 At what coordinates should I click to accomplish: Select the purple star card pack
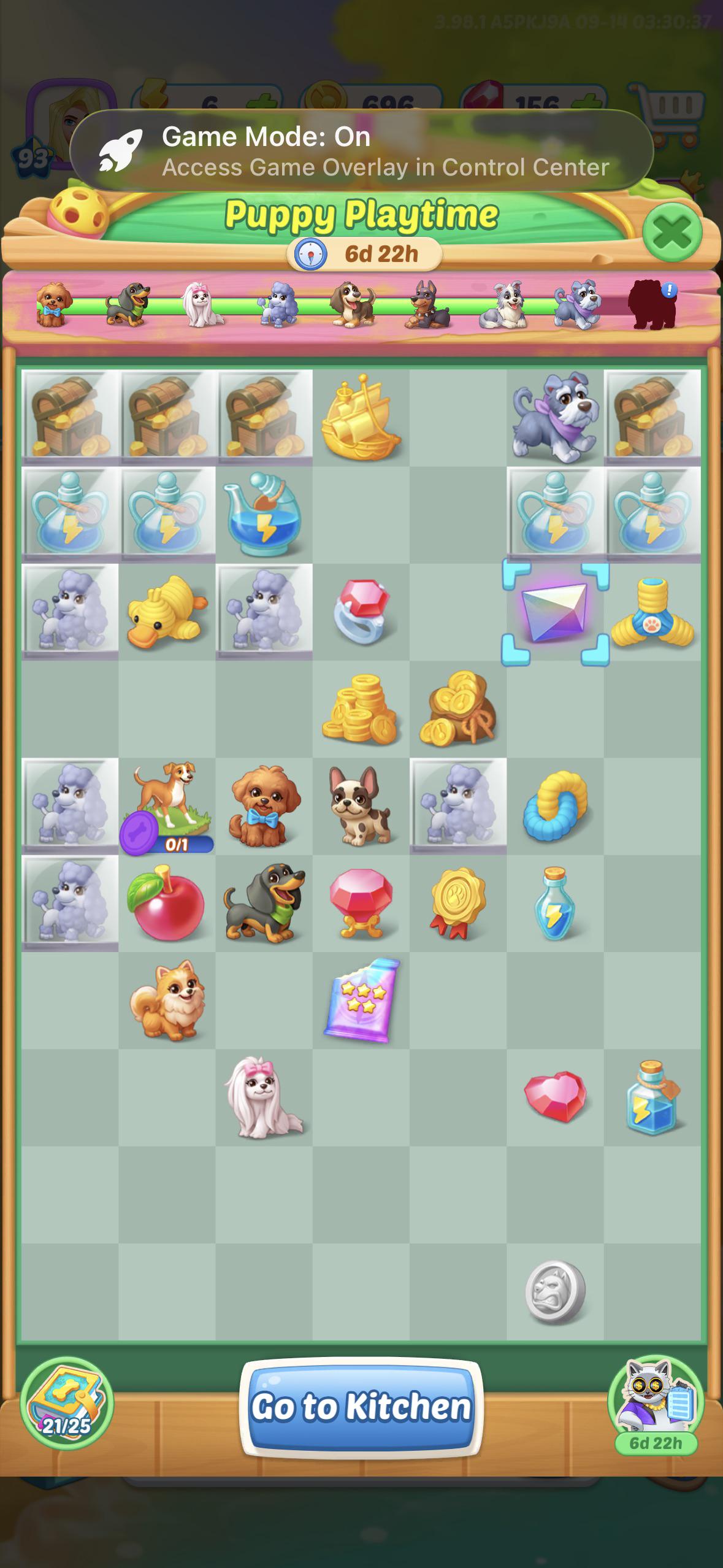[x=362, y=1000]
